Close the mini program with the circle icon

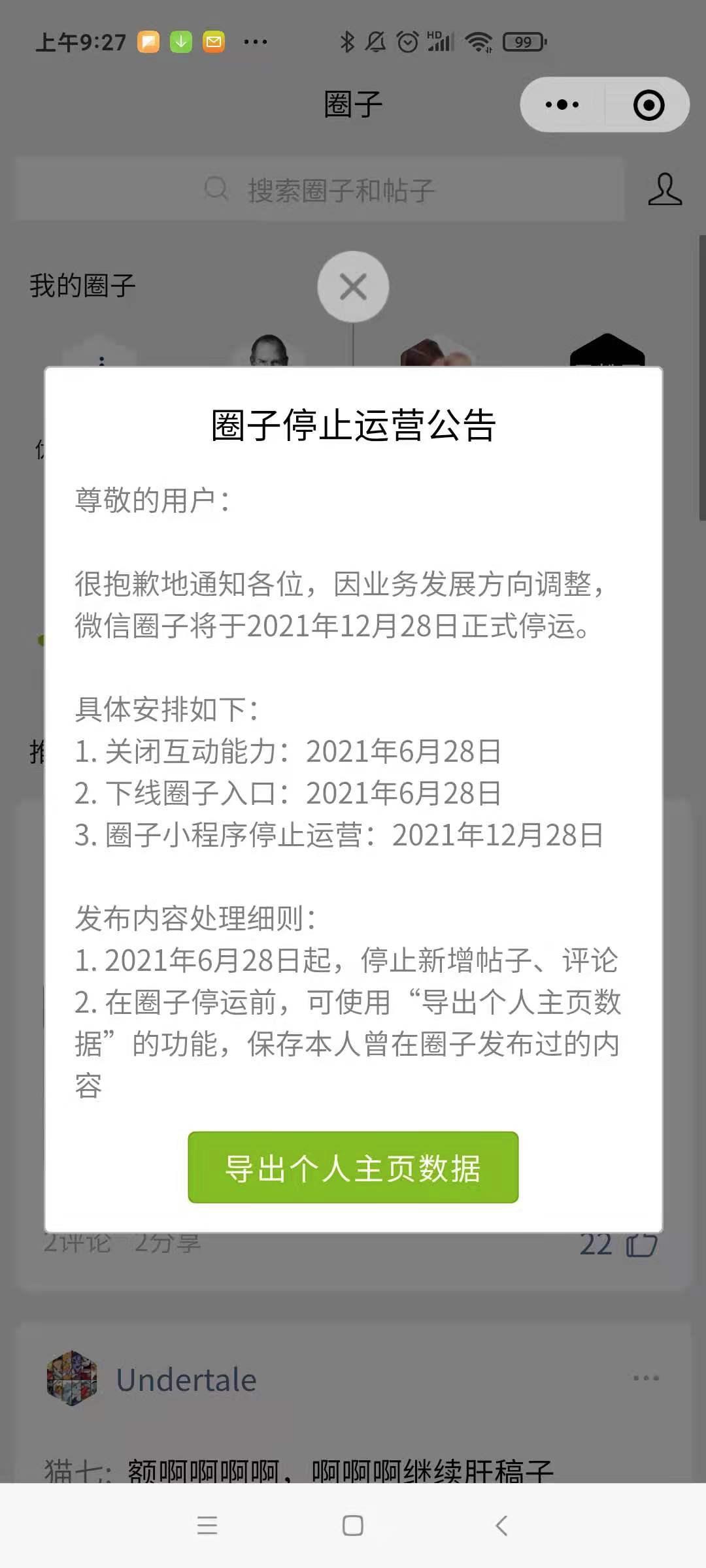648,105
